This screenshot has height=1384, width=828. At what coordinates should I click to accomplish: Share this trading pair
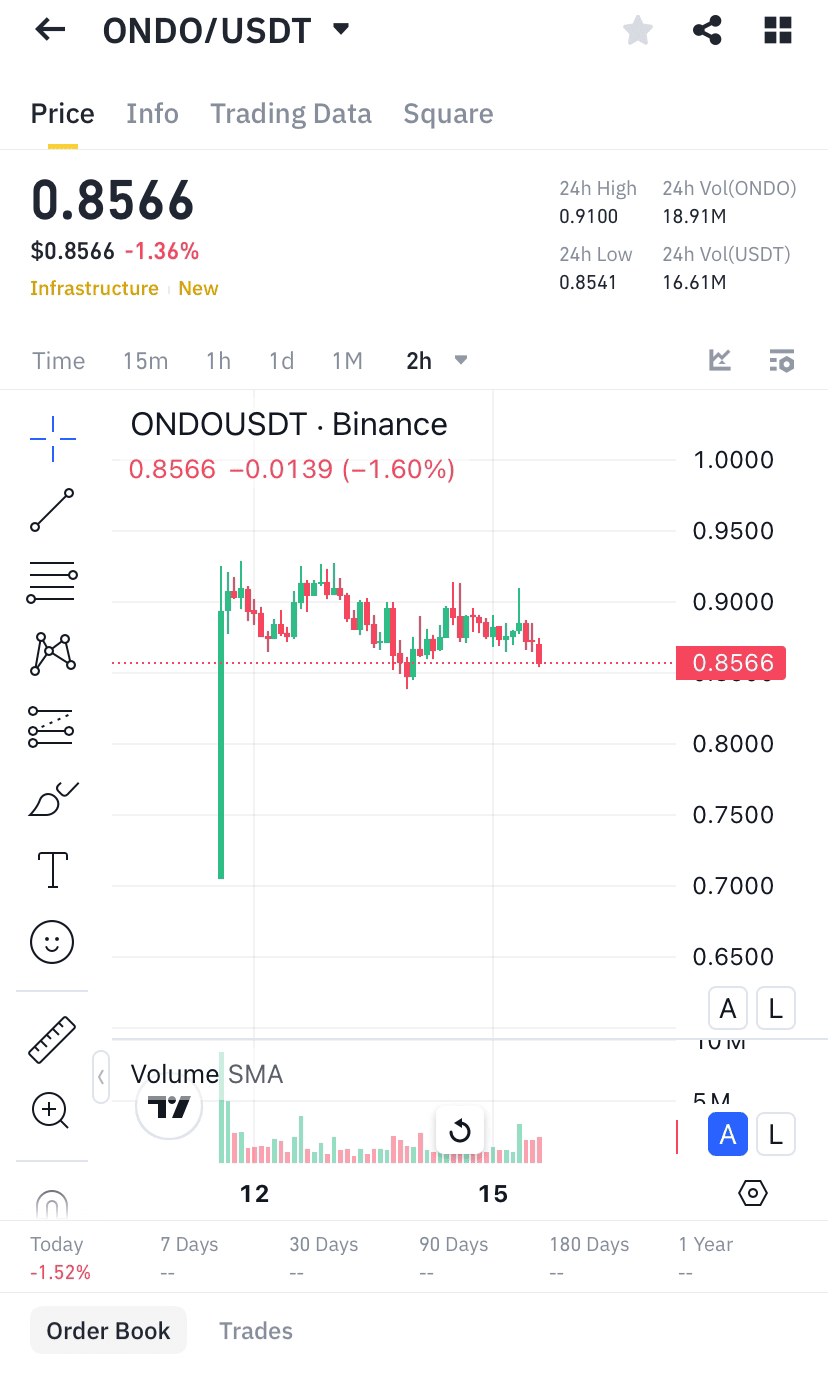click(x=707, y=30)
